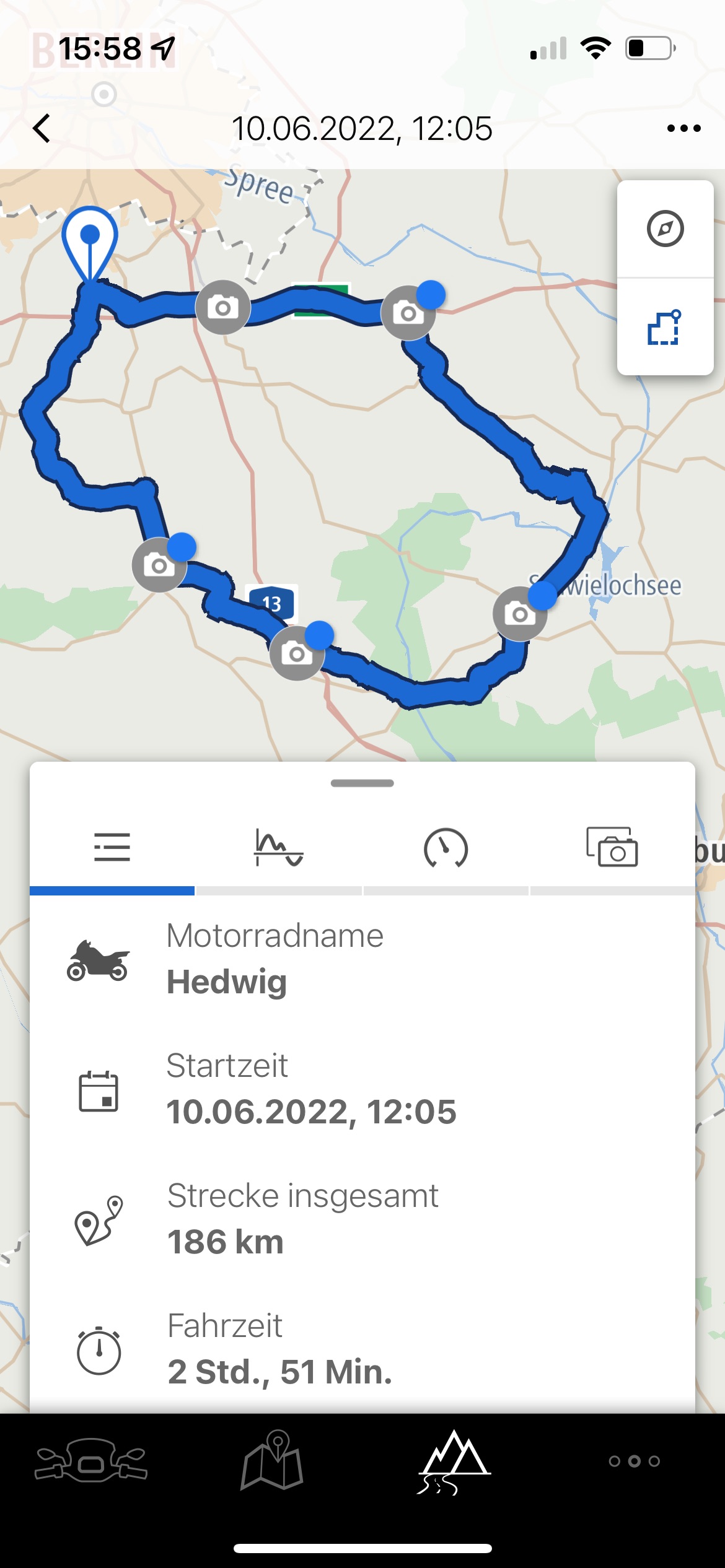The image size is (725, 1568).
Task: Switch to the photos tab
Action: point(612,848)
